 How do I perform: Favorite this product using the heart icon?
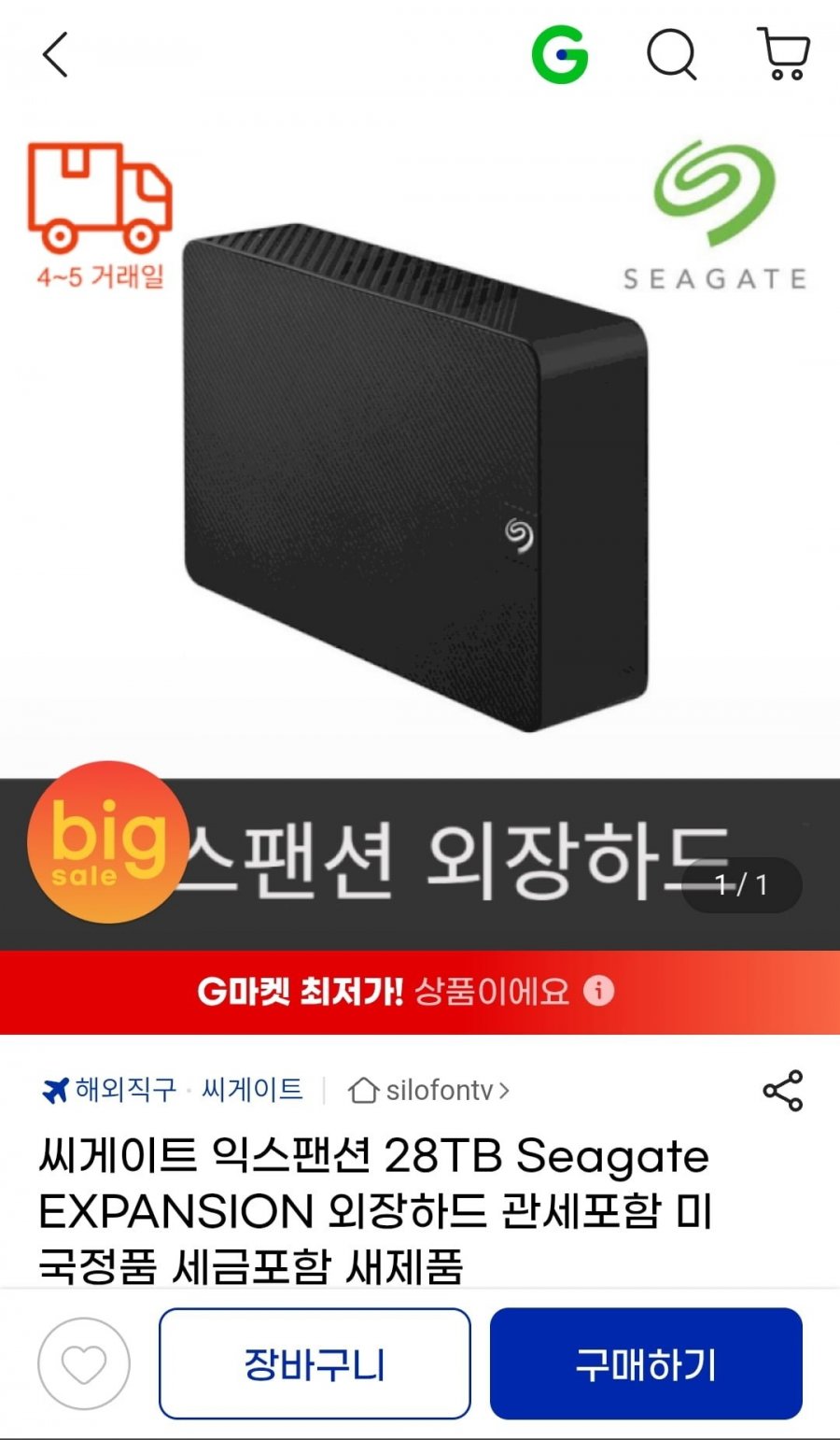[x=85, y=1364]
